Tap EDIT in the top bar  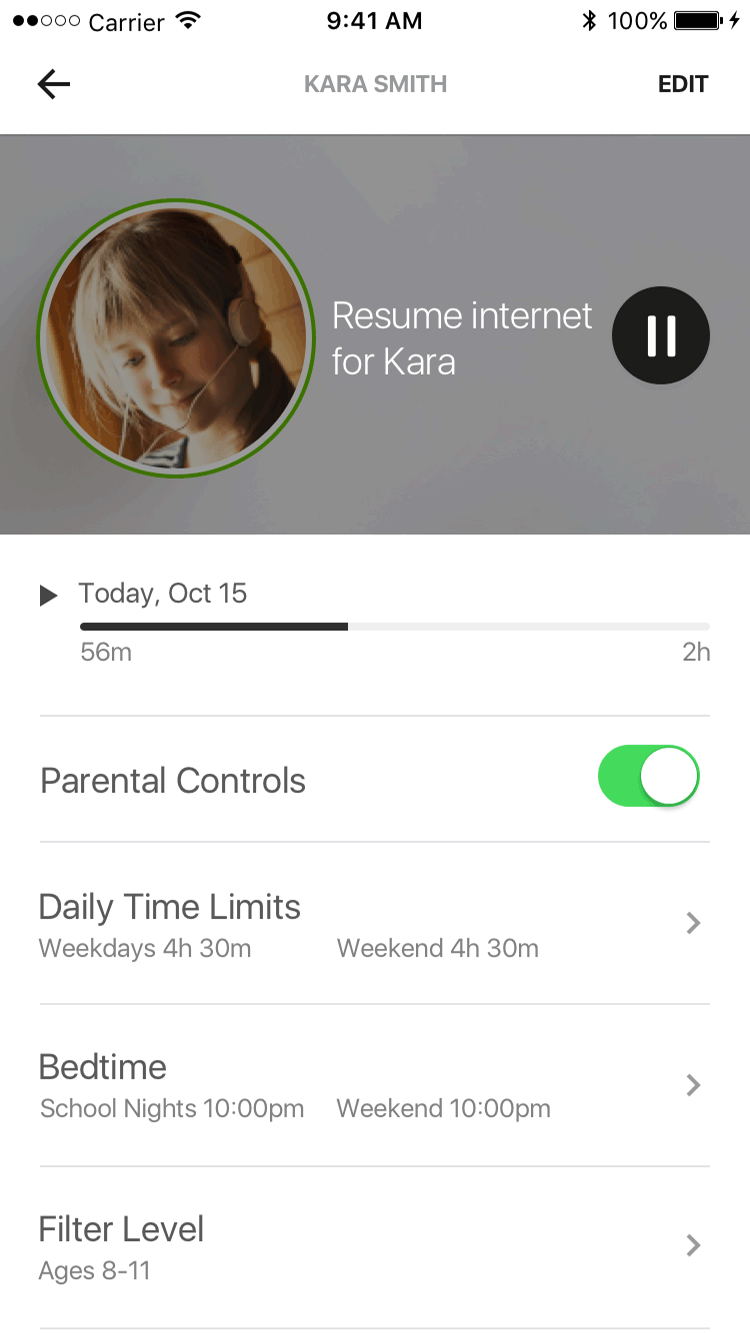683,84
